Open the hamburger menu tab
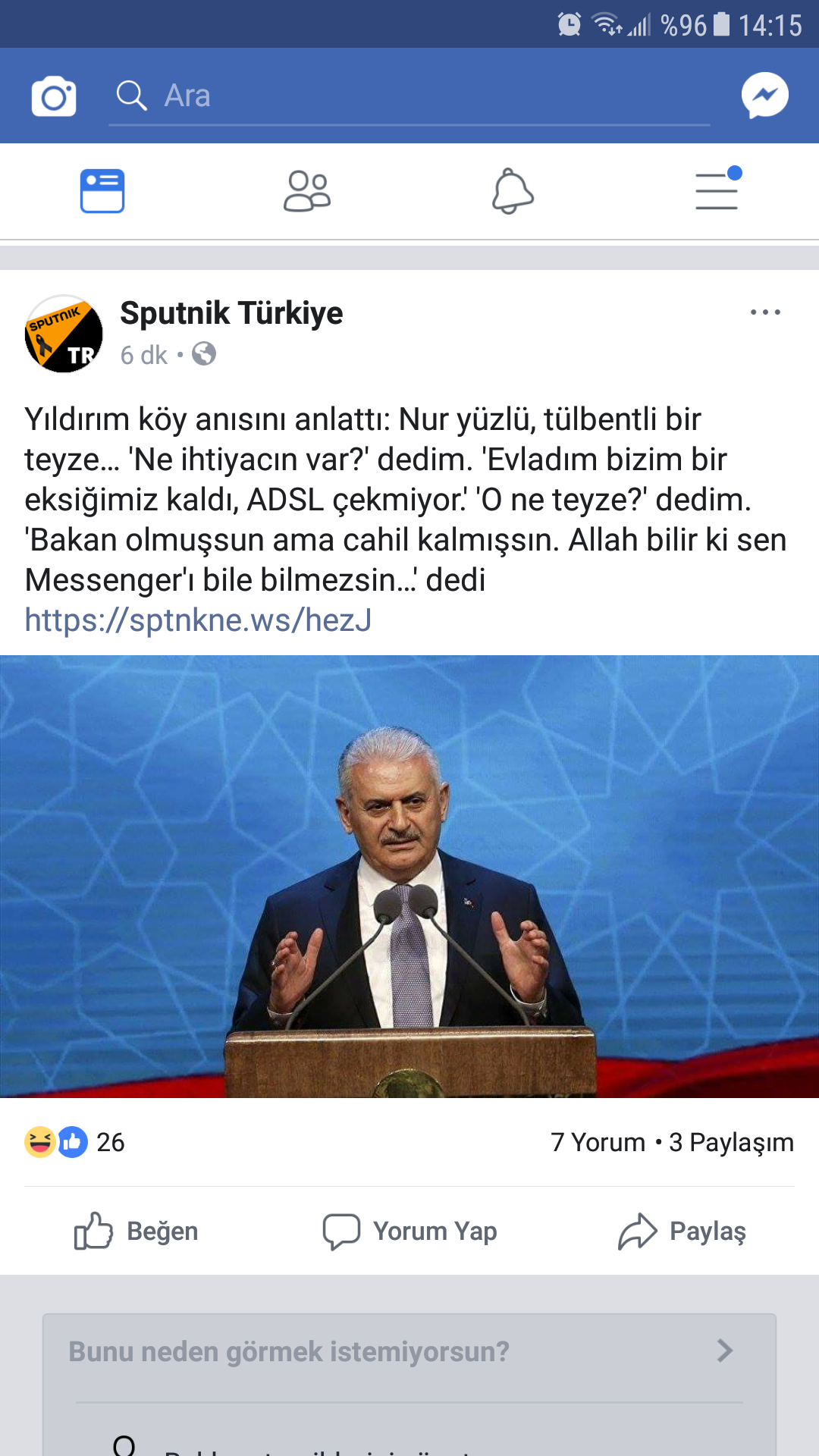This screenshot has width=819, height=1456. click(x=717, y=191)
